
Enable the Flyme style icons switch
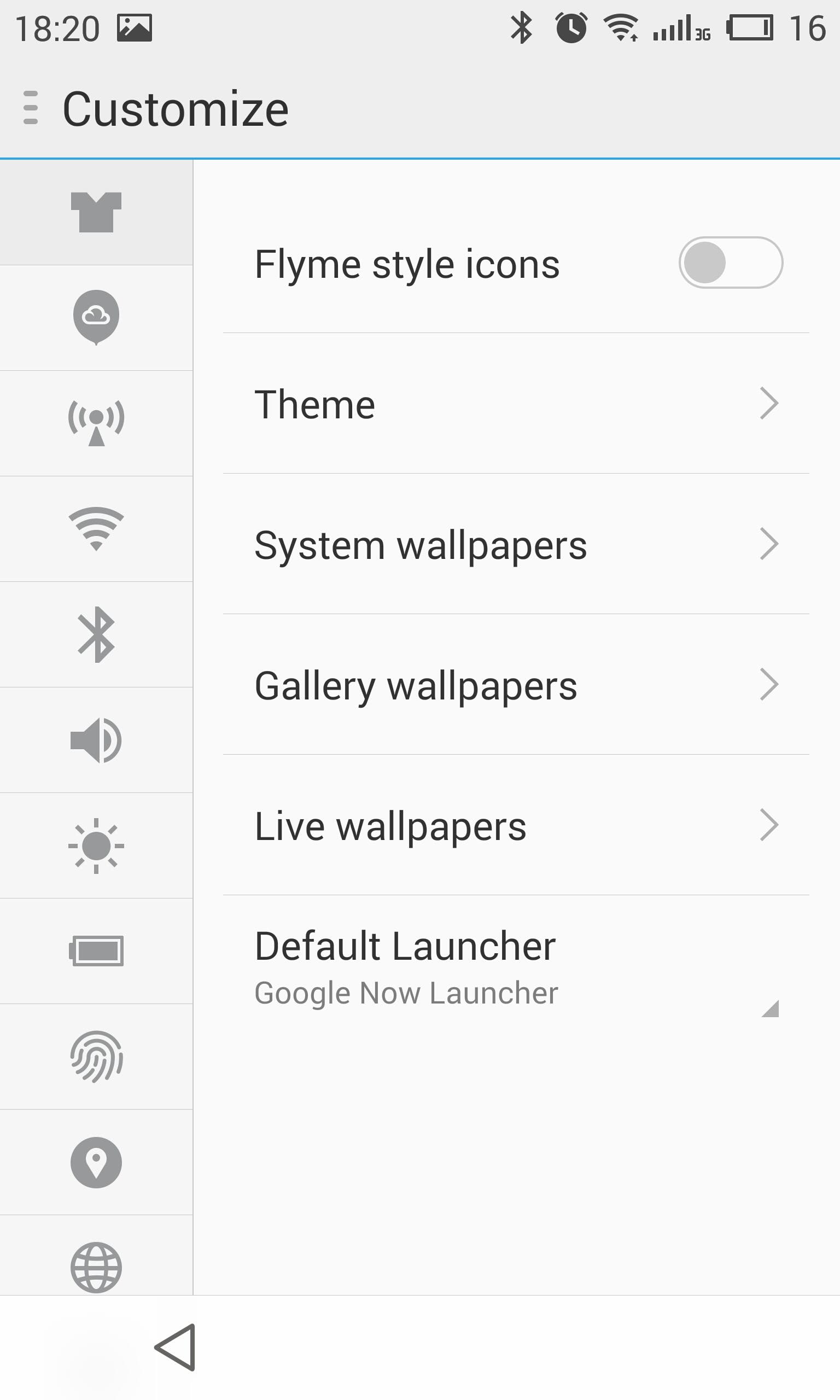(x=730, y=262)
